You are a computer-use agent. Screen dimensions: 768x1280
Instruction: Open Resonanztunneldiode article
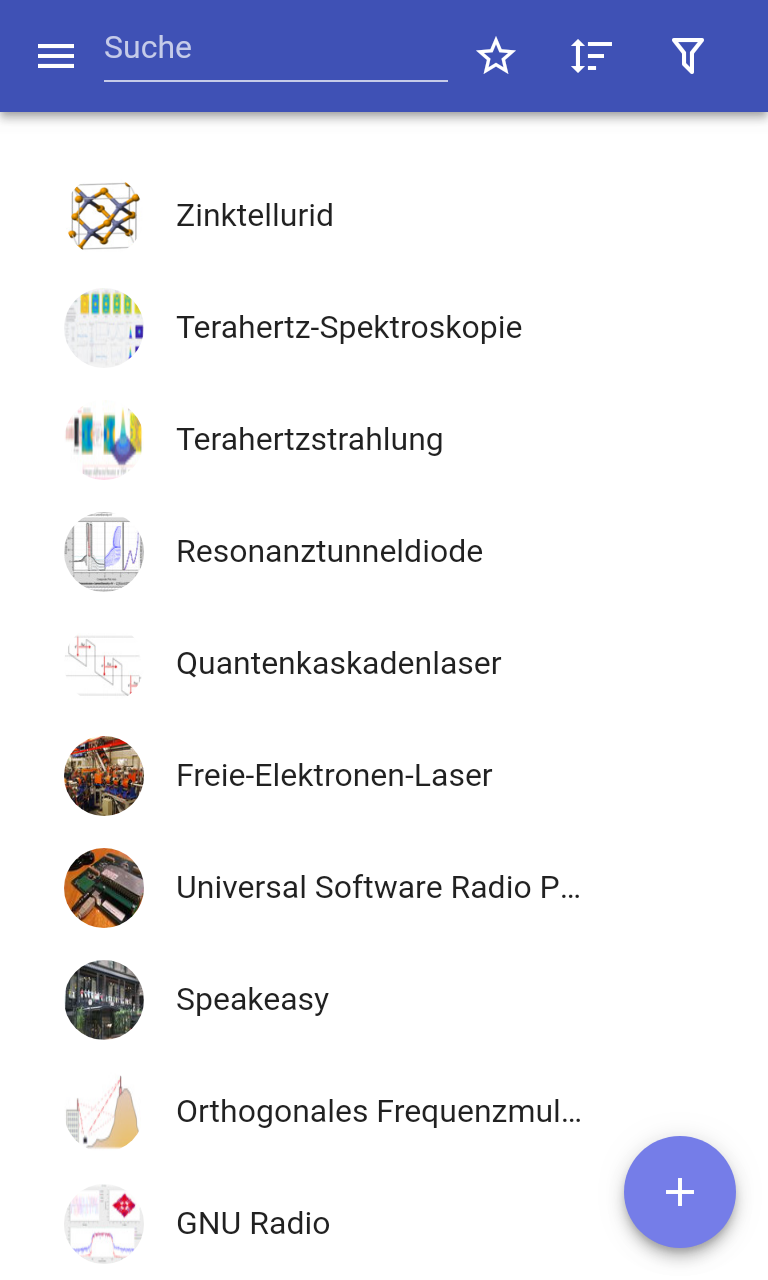pos(329,552)
